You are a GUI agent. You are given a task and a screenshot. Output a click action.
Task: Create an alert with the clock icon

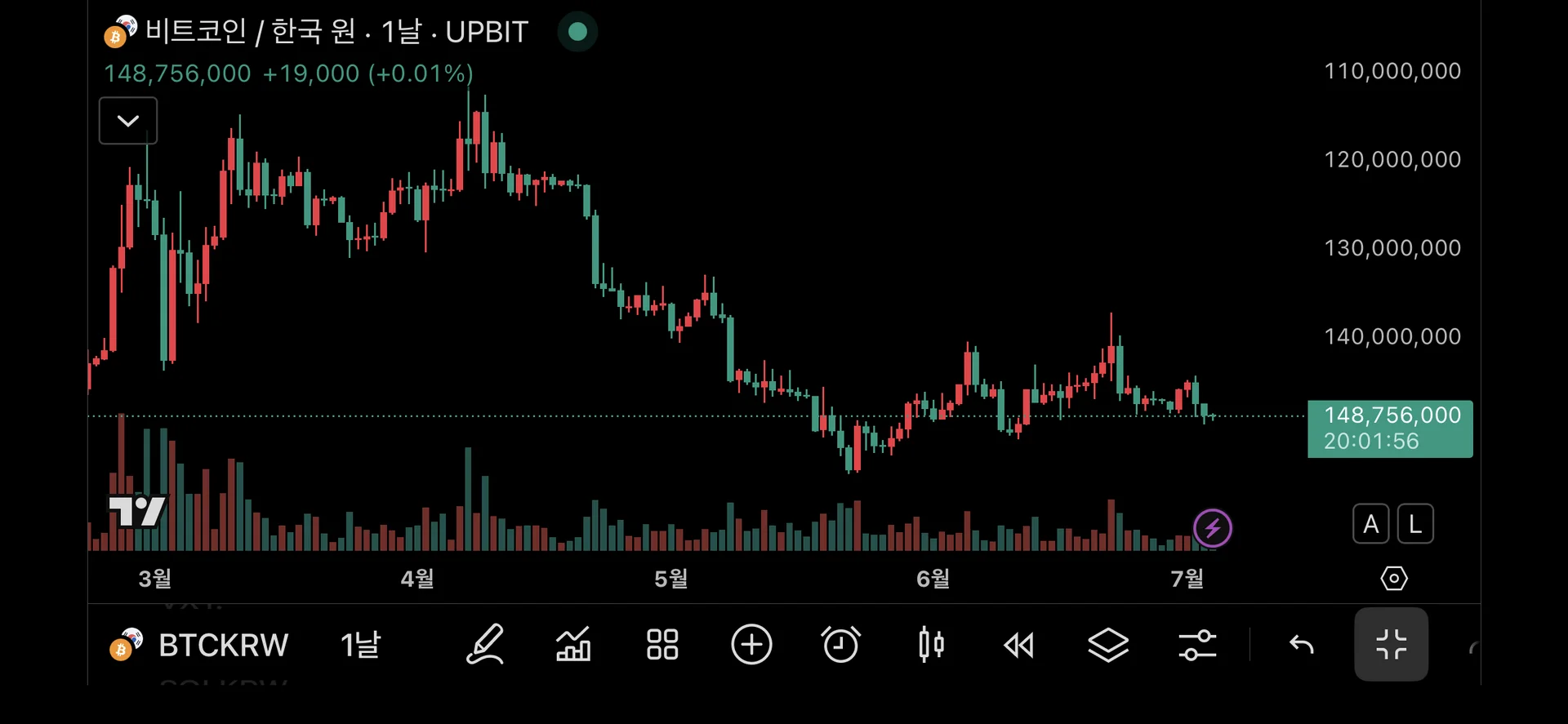[x=840, y=645]
